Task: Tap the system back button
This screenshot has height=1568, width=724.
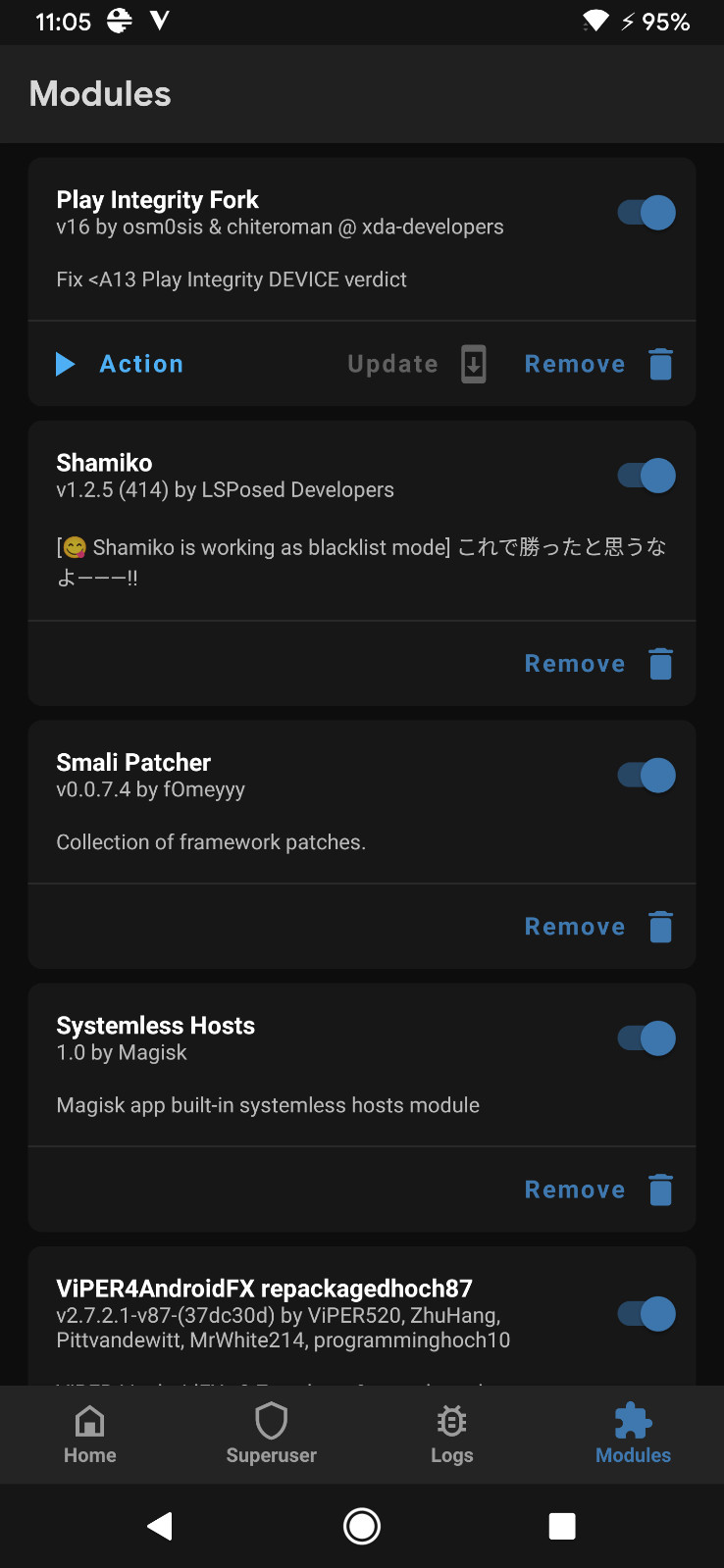Action: 160,1526
